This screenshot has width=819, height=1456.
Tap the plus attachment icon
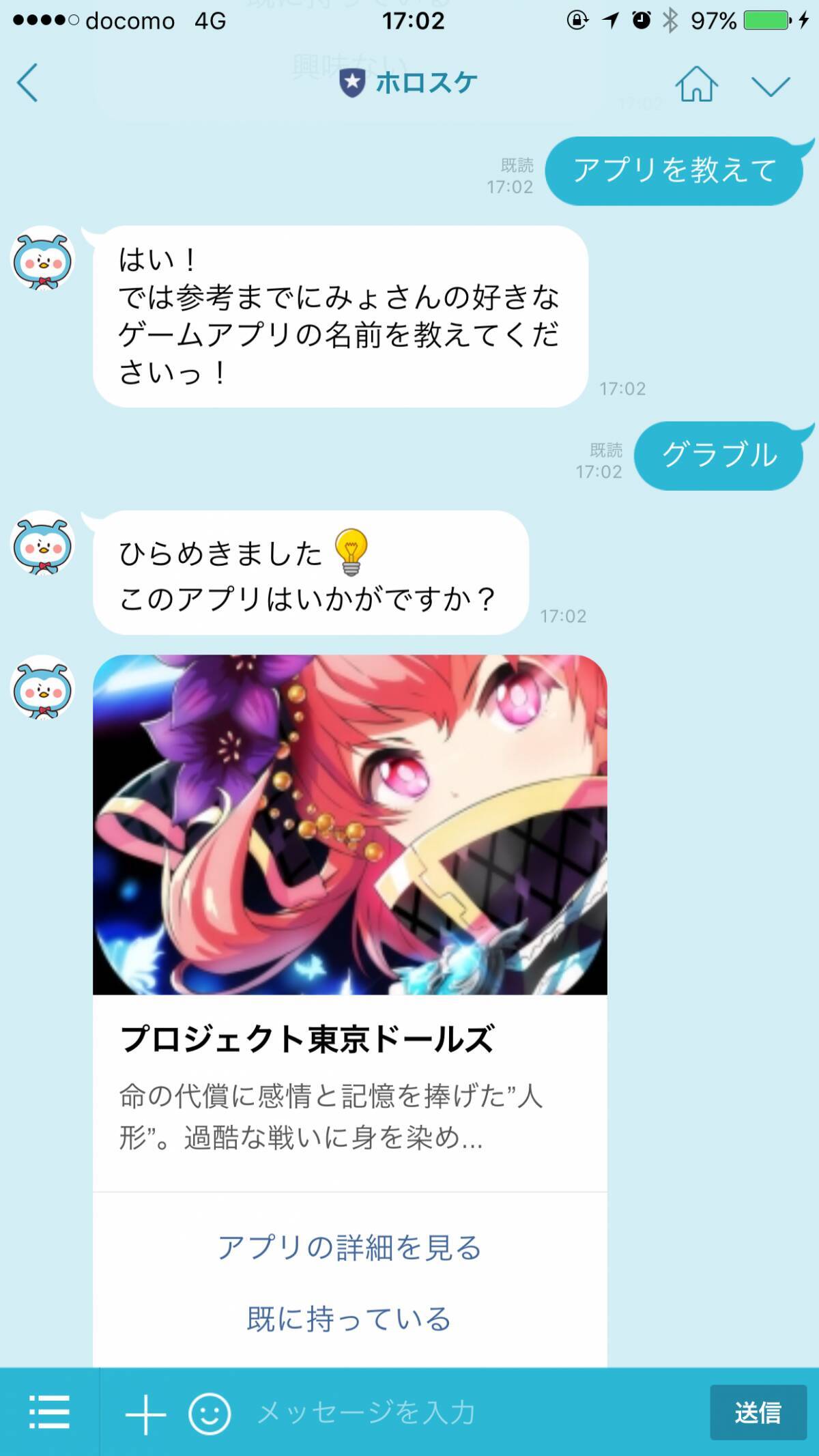[145, 1413]
